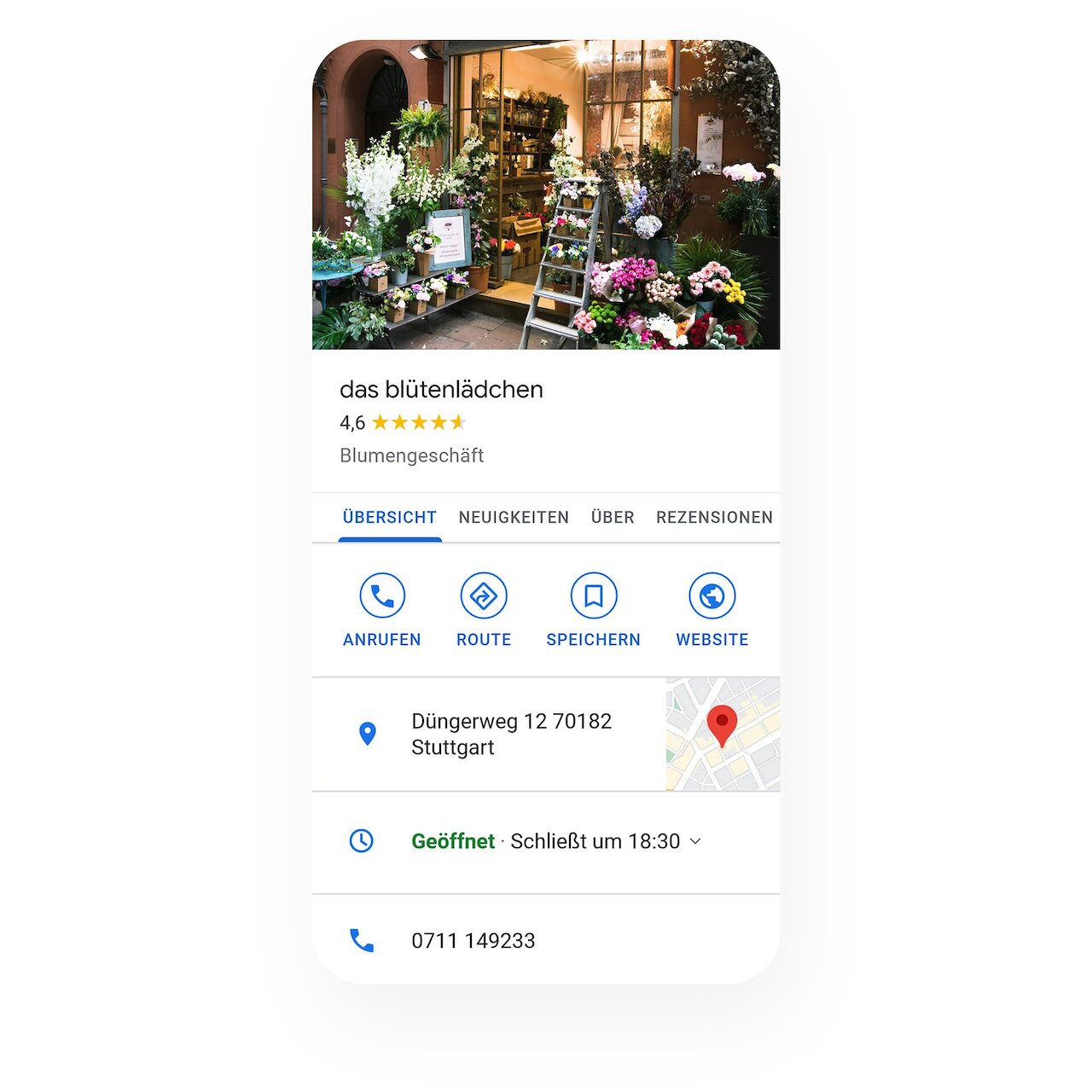Open the Über tab

pos(613,517)
